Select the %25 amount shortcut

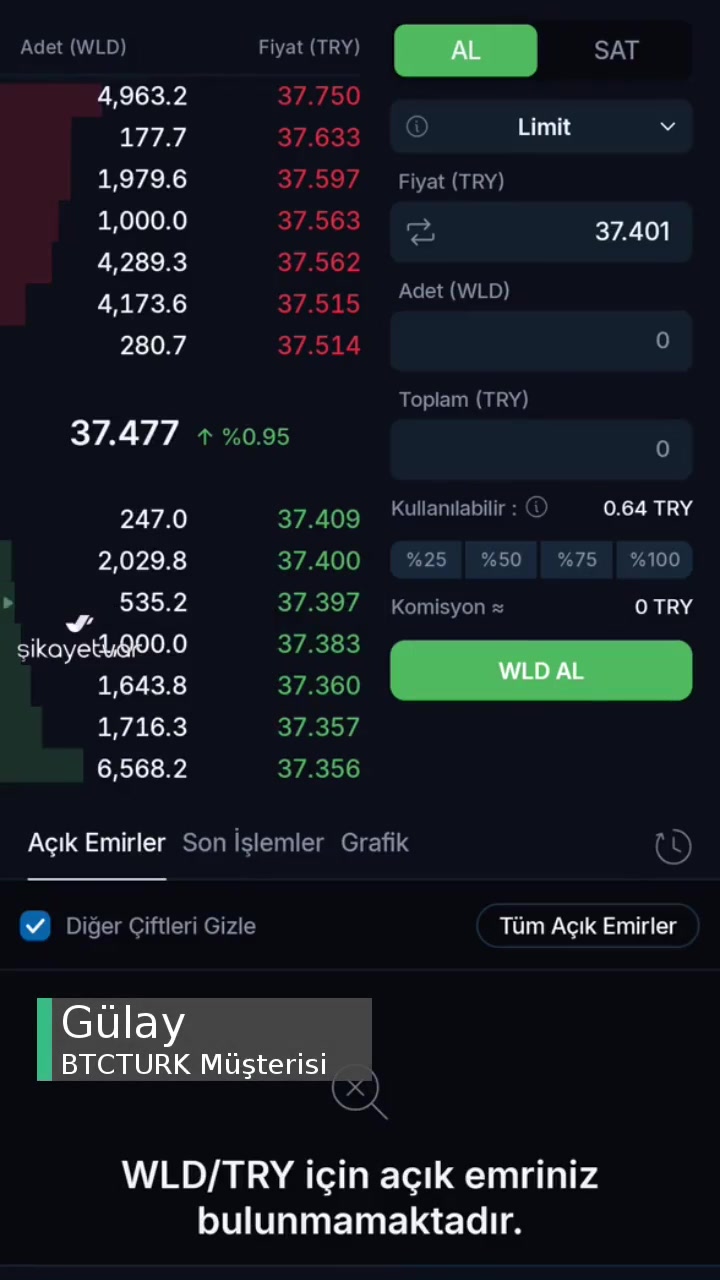click(426, 560)
